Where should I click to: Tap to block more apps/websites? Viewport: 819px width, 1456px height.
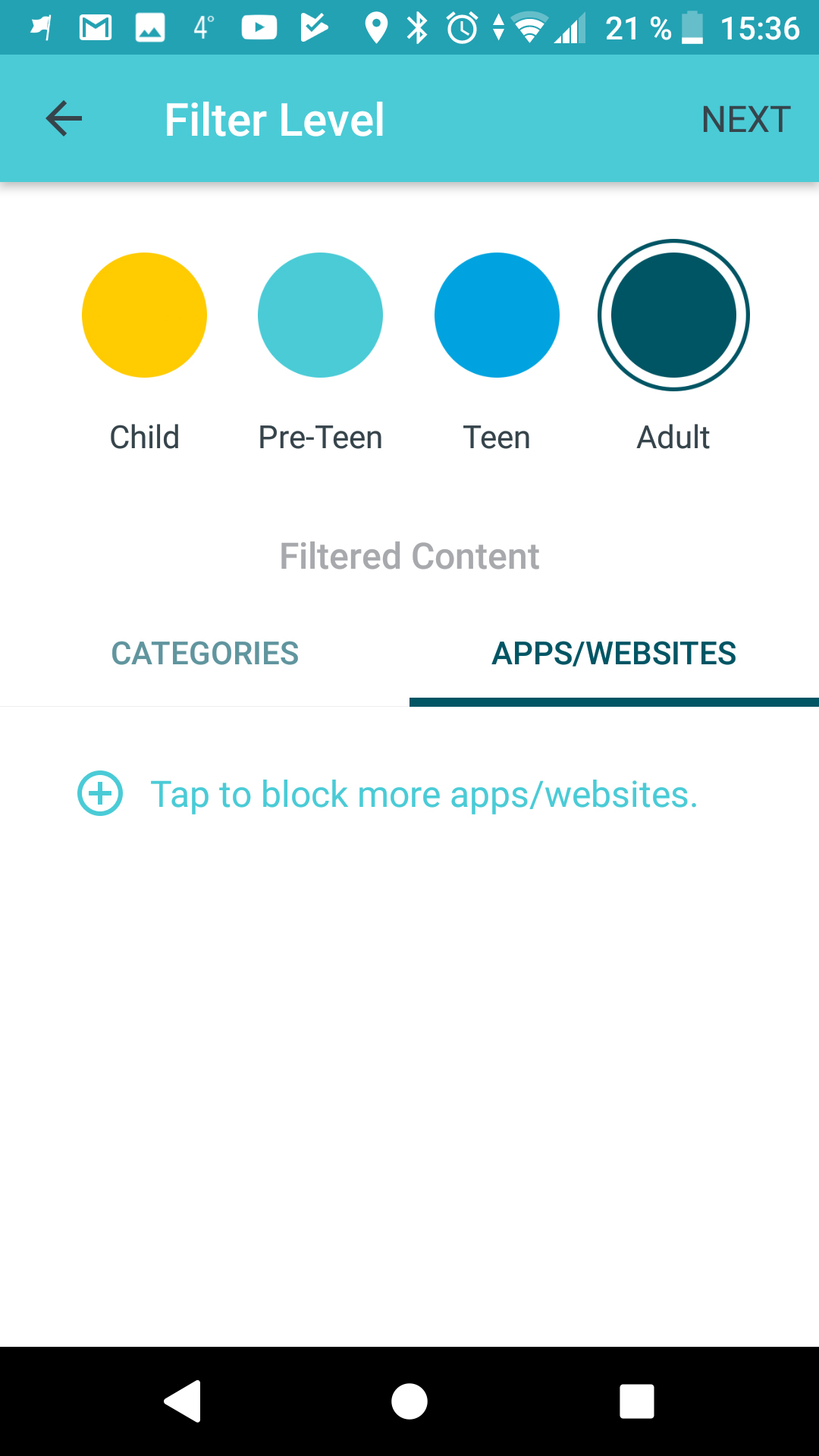[388, 794]
